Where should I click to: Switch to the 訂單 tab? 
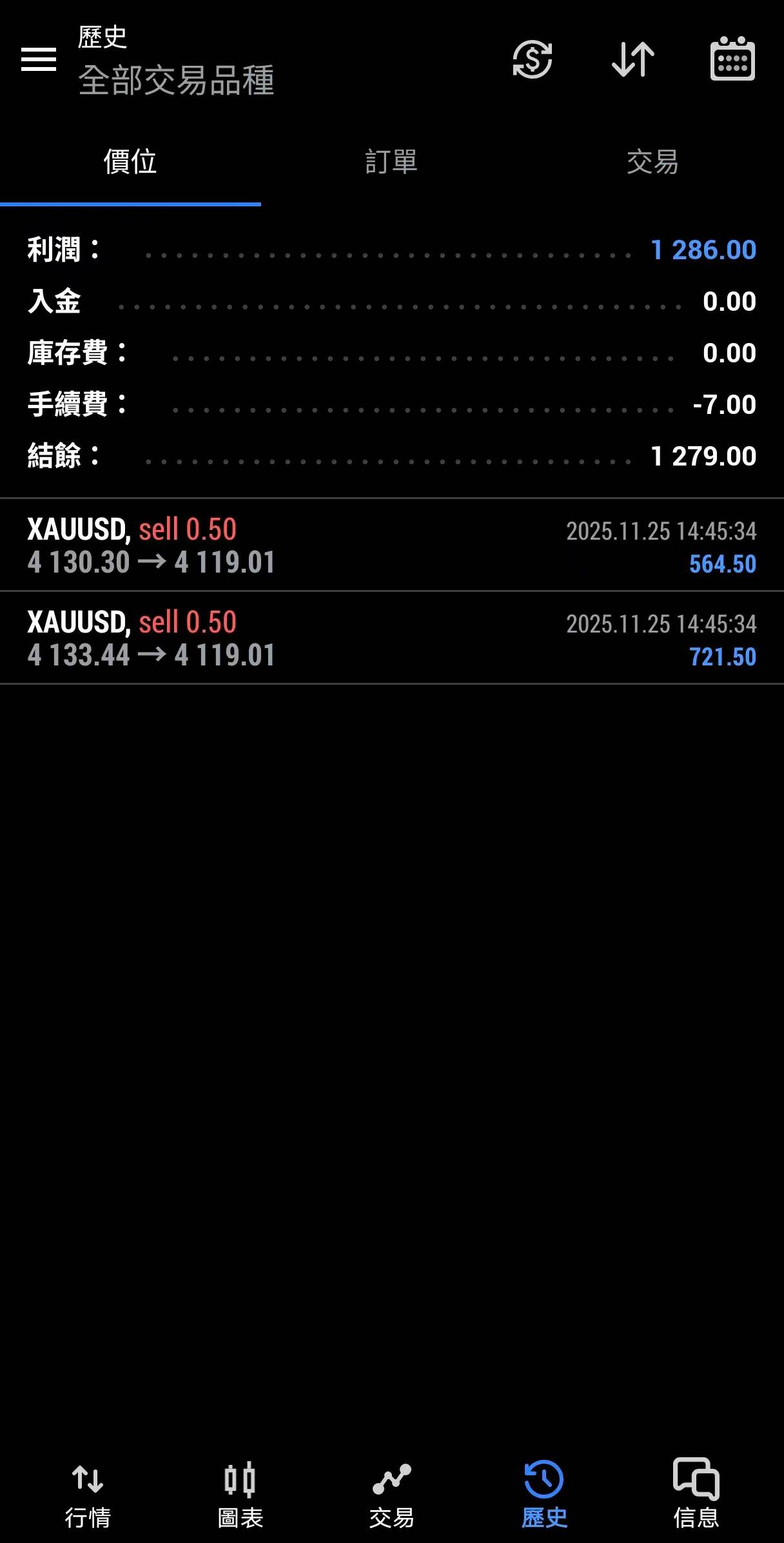point(391,162)
